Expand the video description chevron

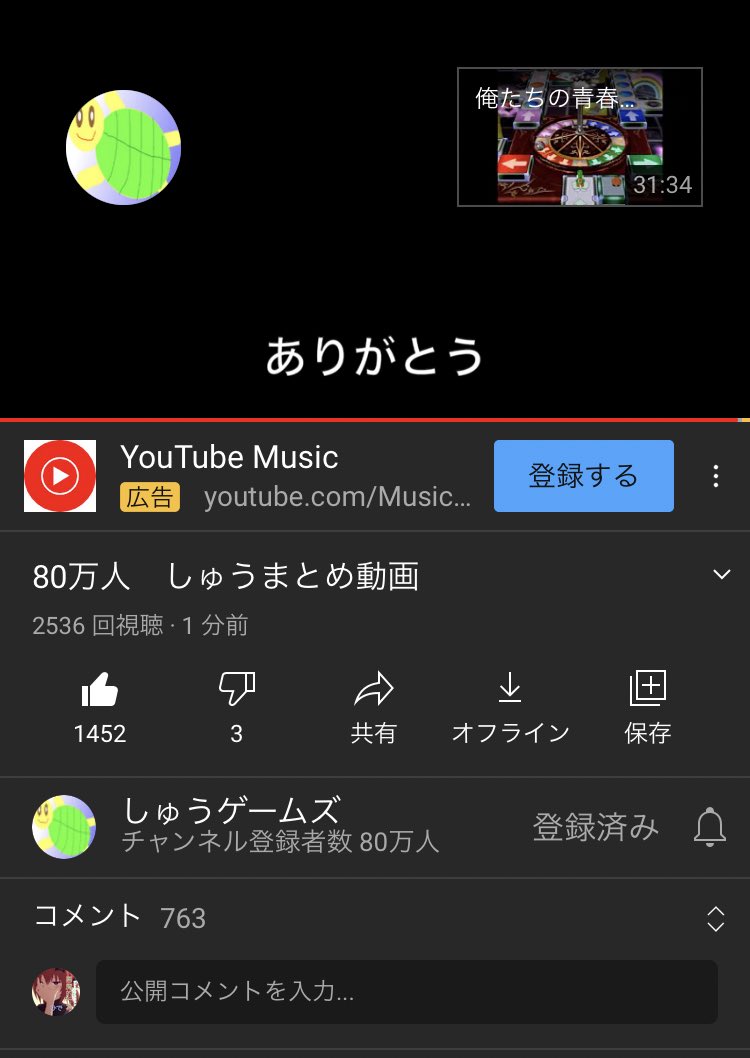point(721,575)
